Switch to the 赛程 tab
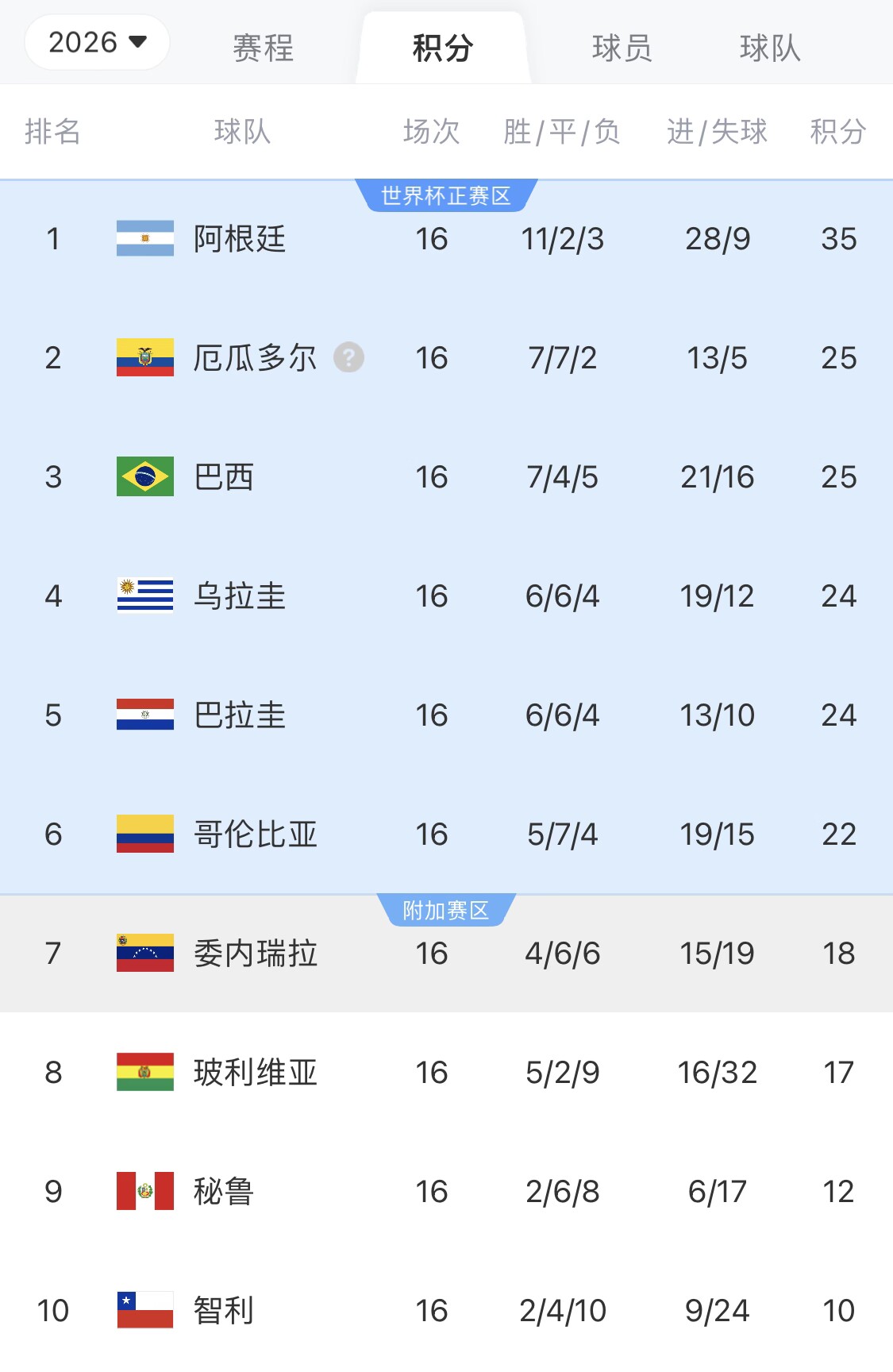 263,48
